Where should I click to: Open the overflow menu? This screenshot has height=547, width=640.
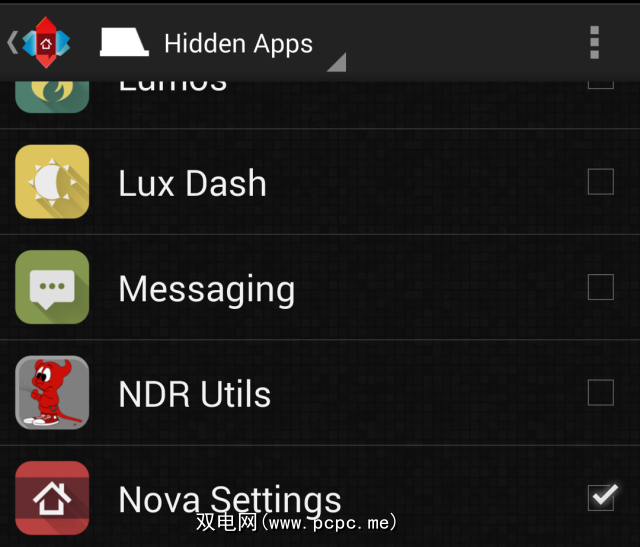(x=595, y=43)
